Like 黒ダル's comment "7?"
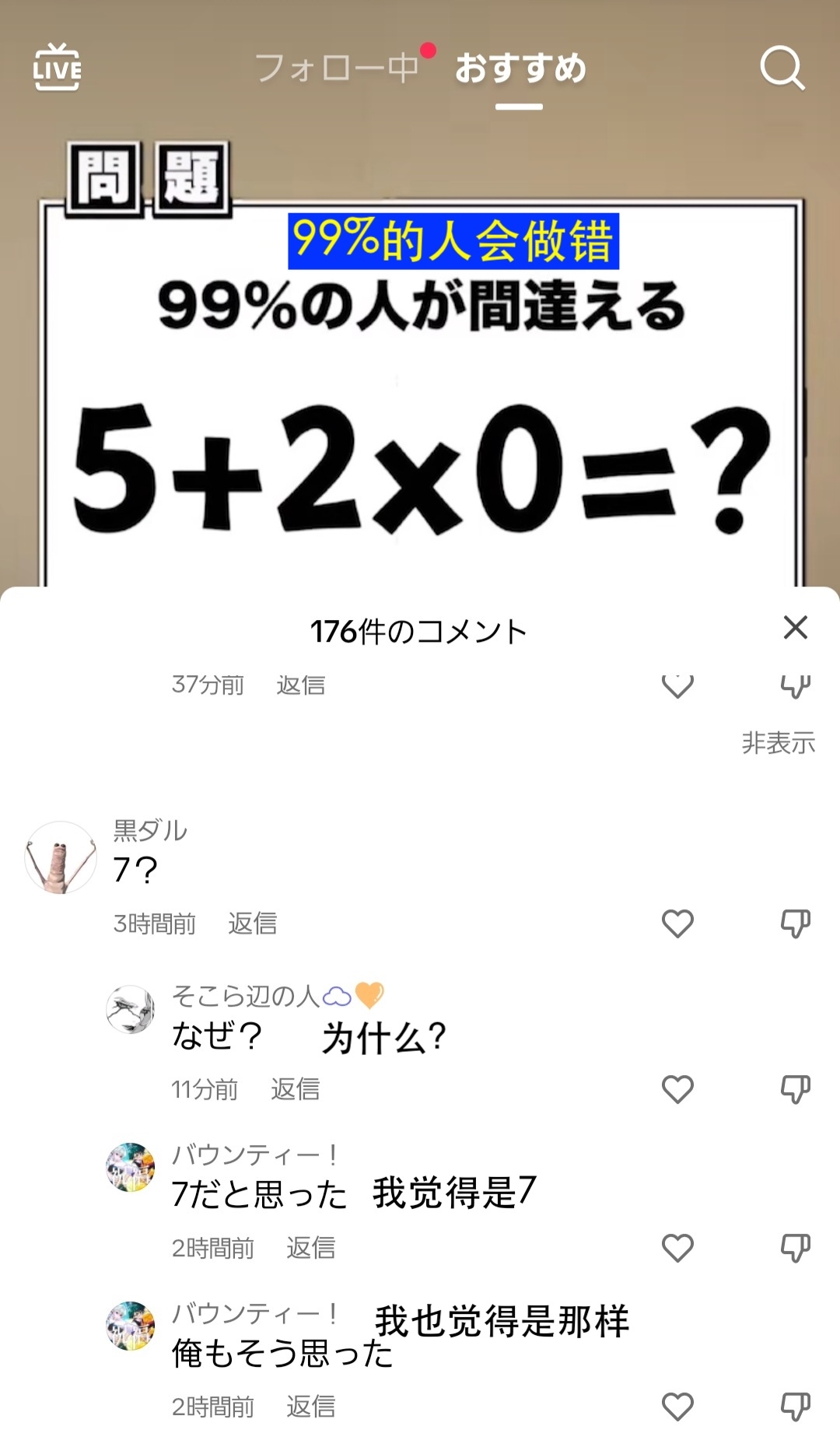The image size is (840, 1454). tap(677, 923)
